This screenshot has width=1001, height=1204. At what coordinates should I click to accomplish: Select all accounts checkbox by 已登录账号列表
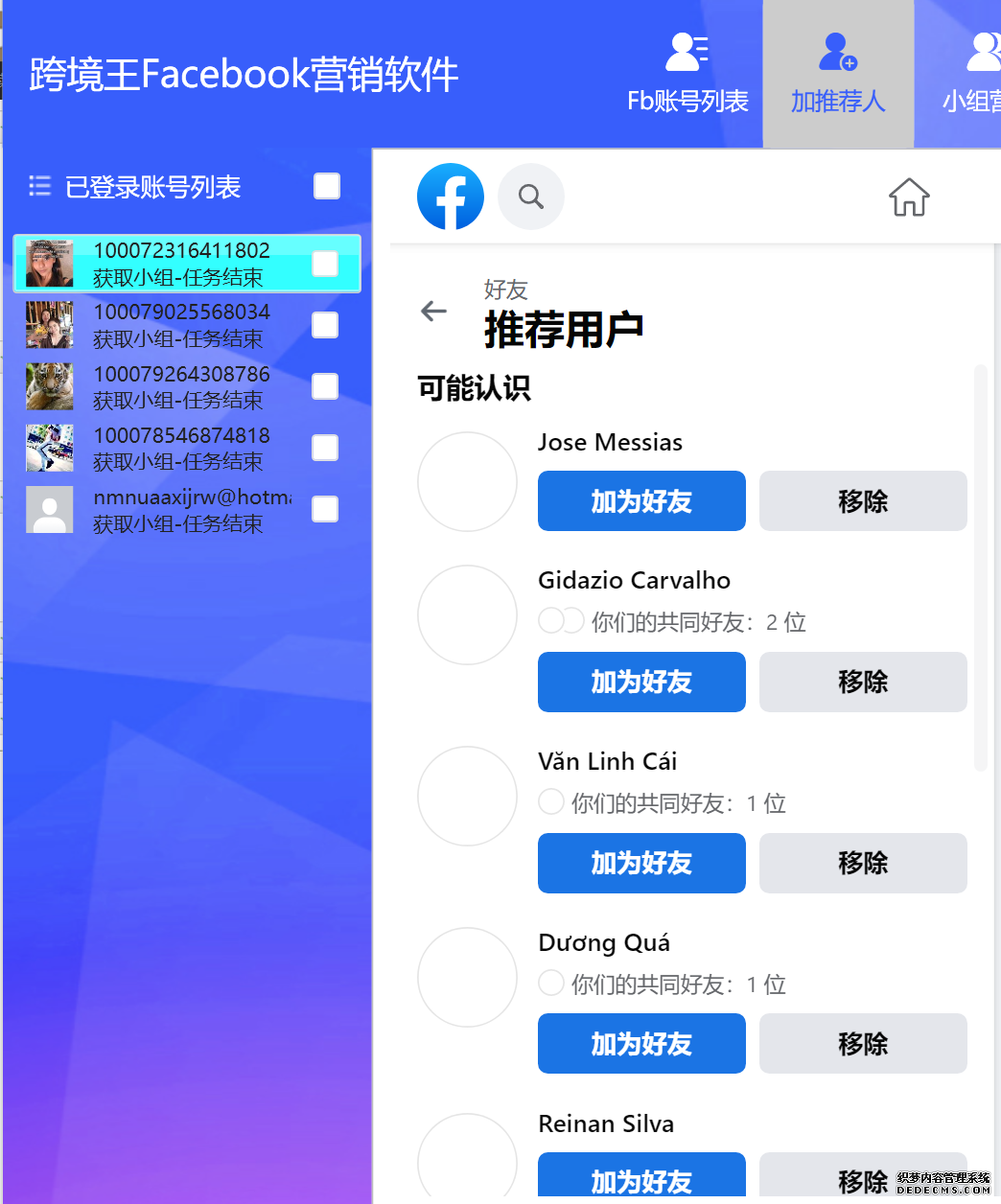[x=327, y=186]
